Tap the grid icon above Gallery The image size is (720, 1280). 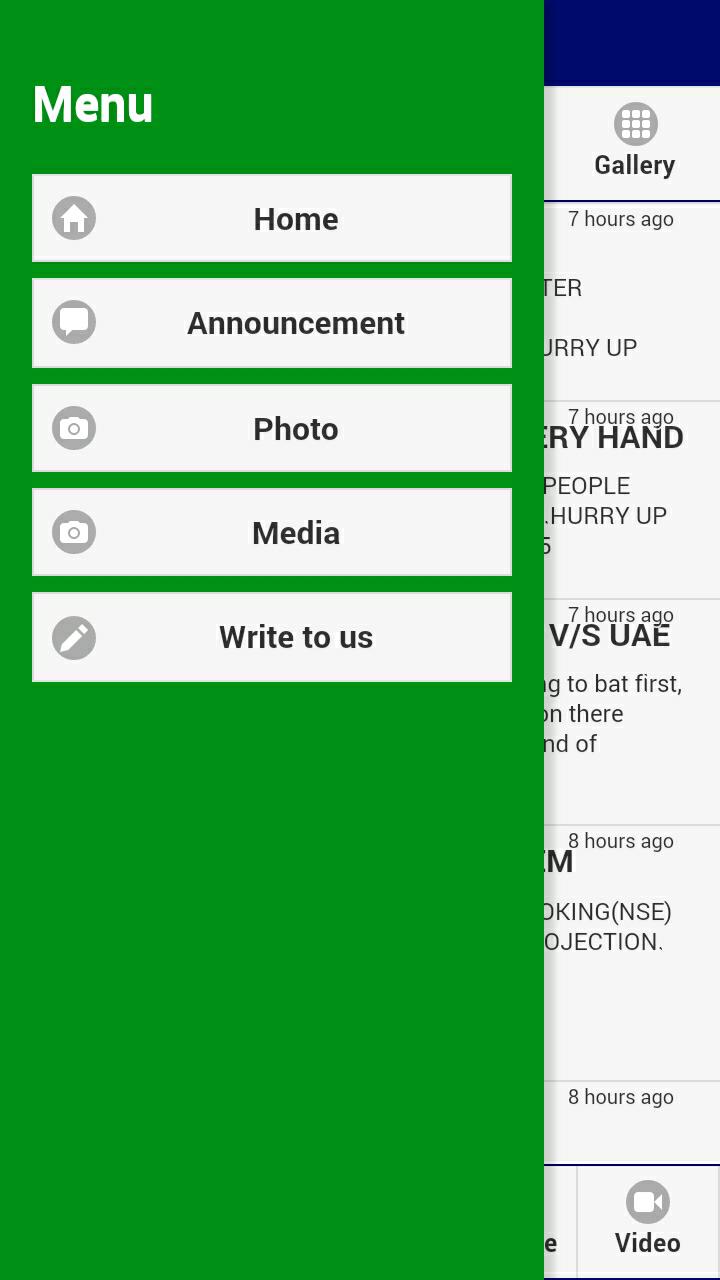[635, 122]
